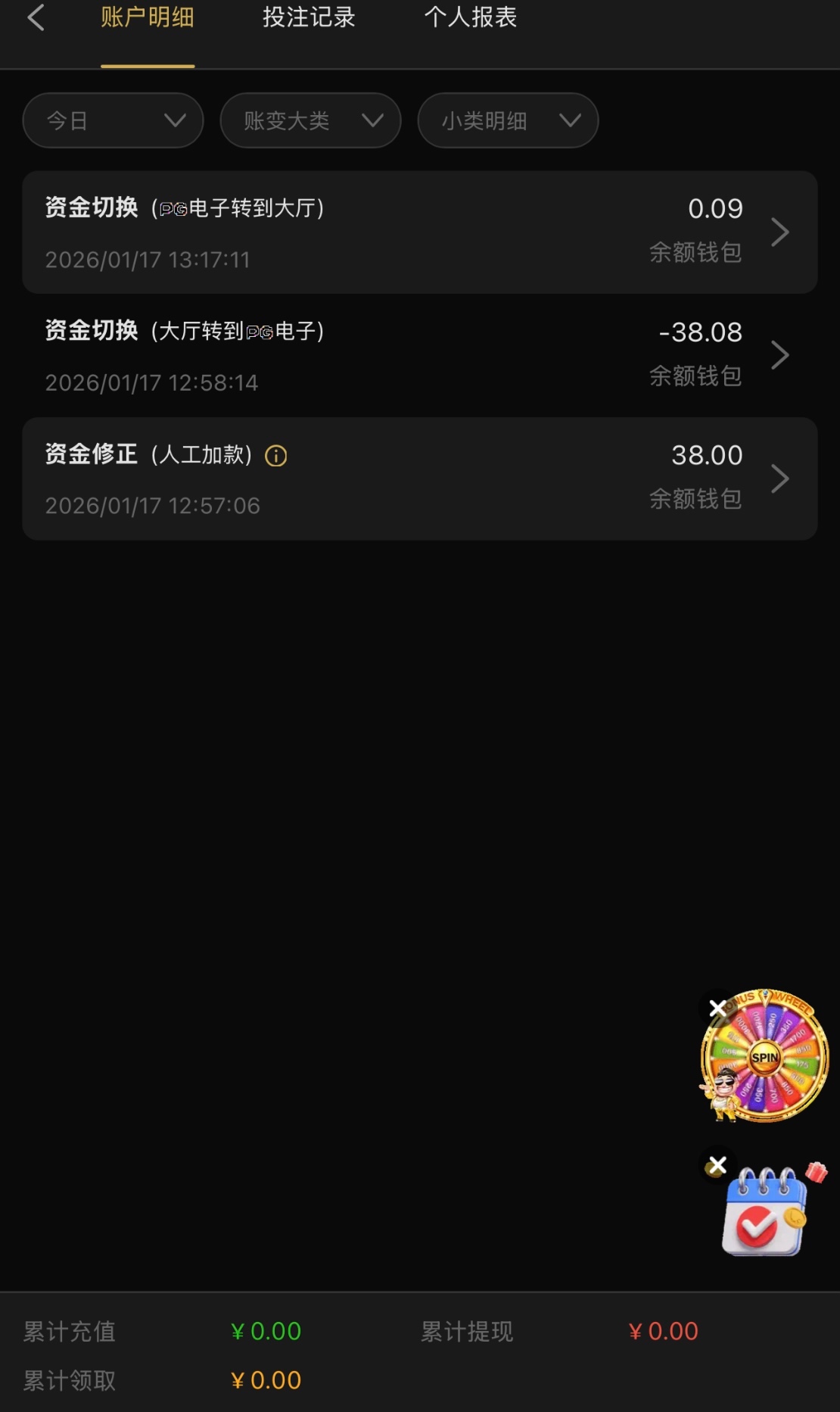Select the 账户明细 tab
Screen dimensions: 840x1412
pos(148,18)
